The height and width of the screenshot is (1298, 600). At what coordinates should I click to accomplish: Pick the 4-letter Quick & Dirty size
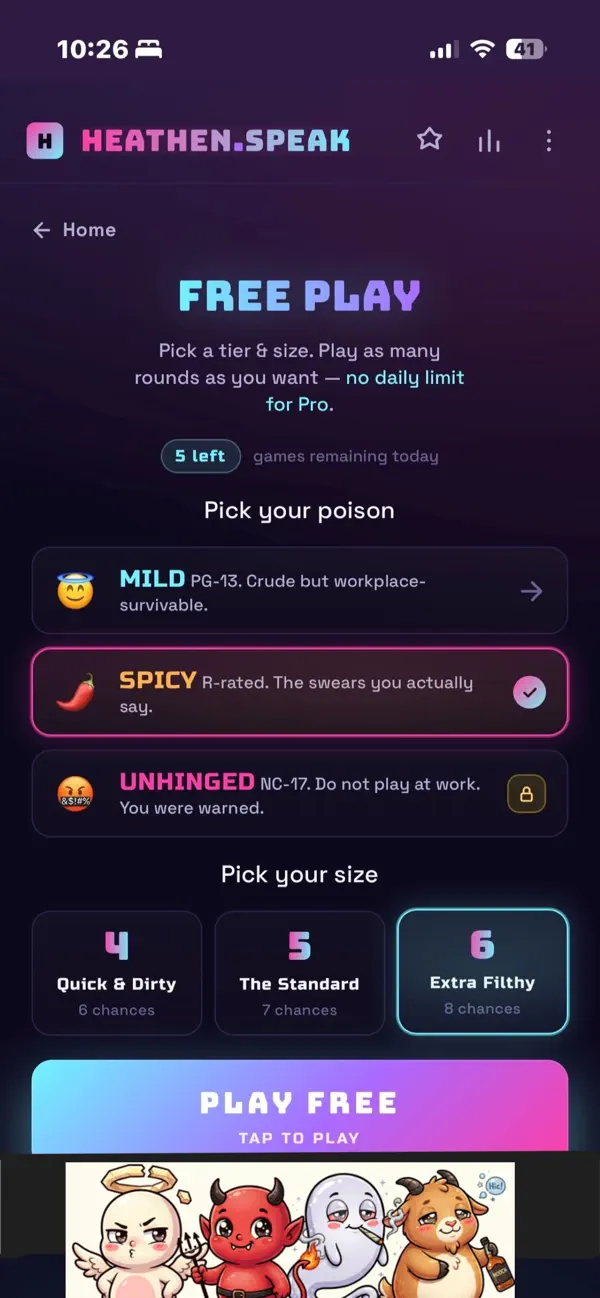coord(117,972)
